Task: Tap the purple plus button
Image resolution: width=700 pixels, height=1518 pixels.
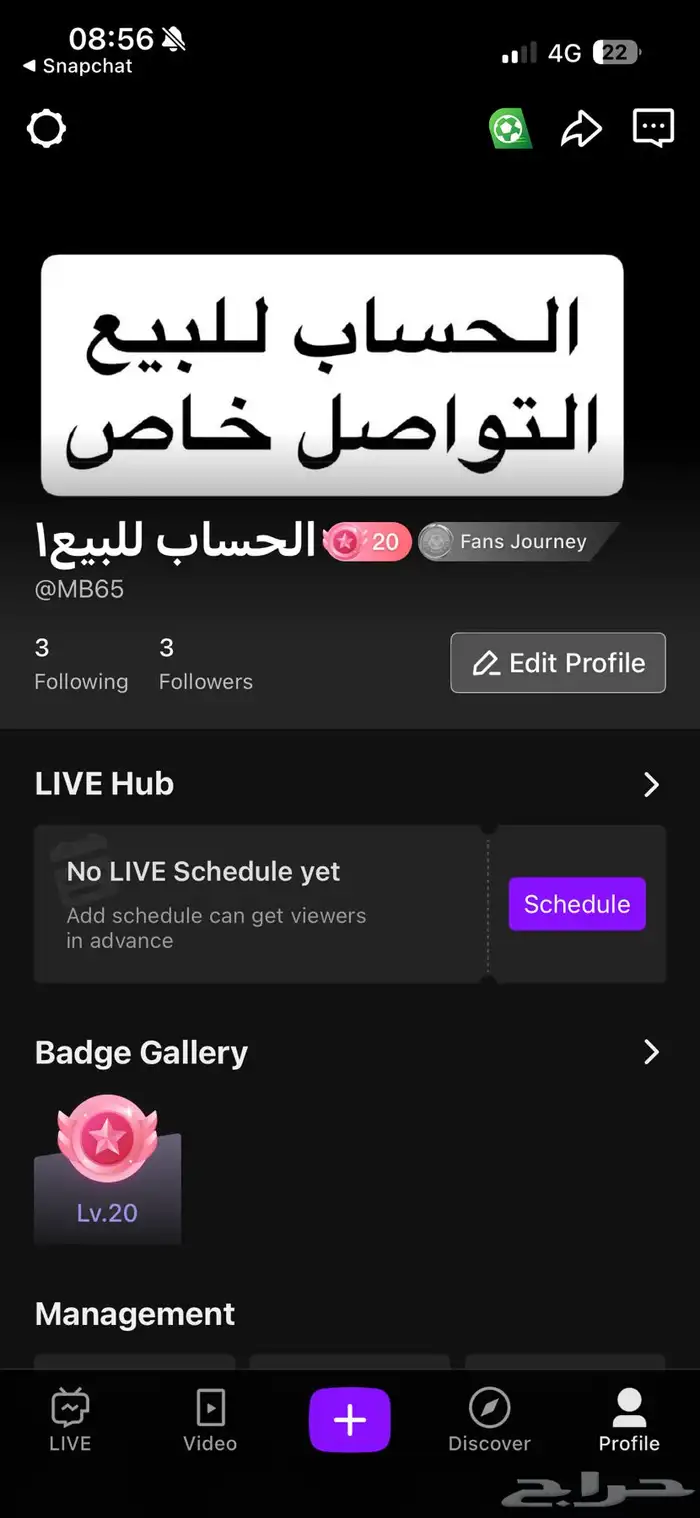Action: coord(350,1420)
